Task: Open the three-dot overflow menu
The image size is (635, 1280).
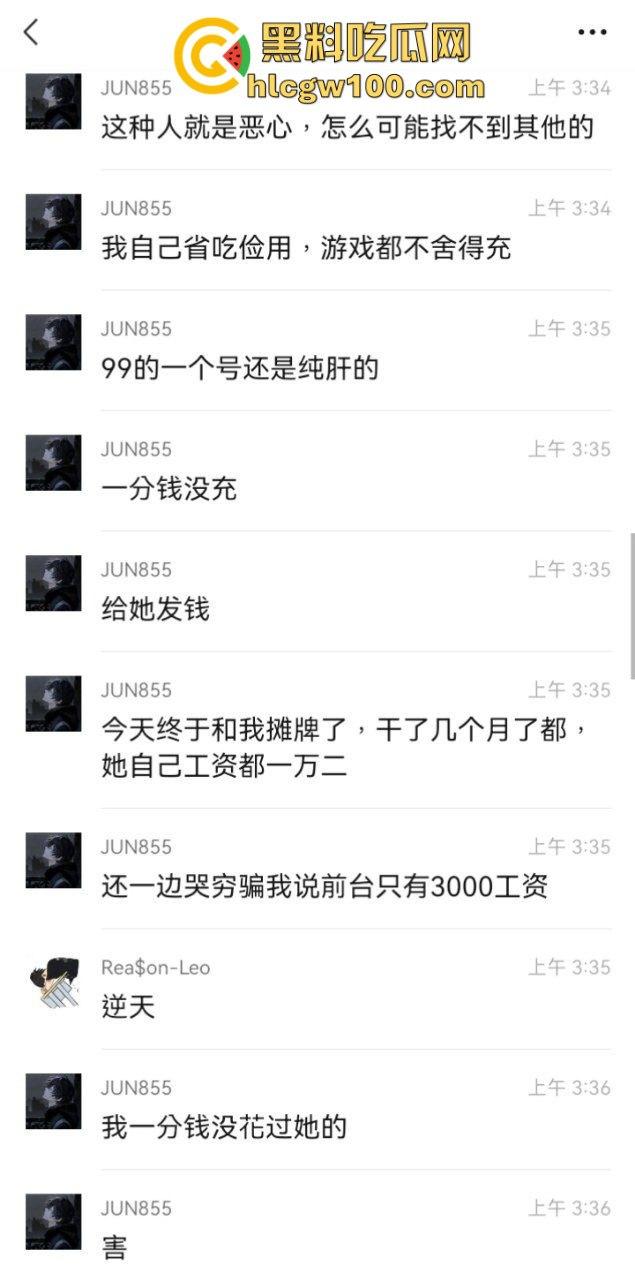Action: pyautogui.click(x=592, y=32)
